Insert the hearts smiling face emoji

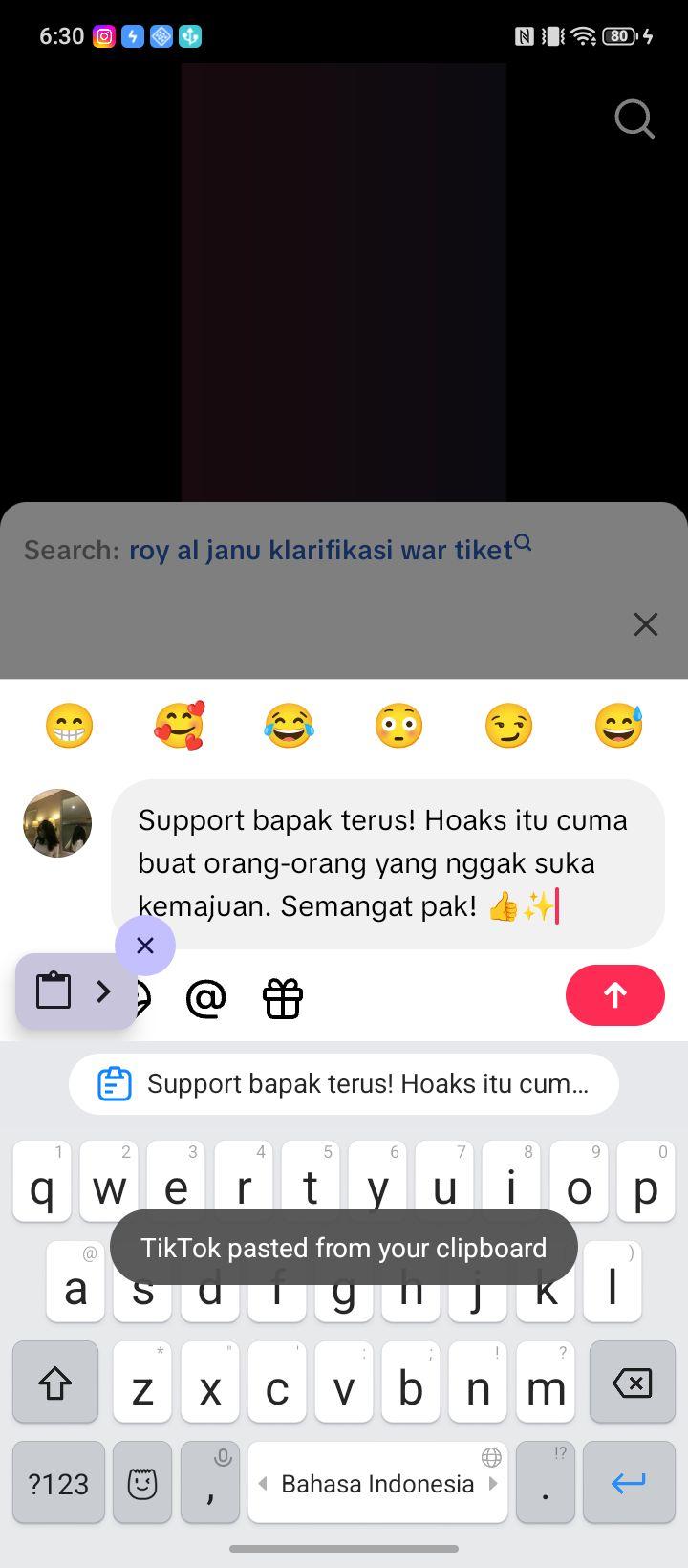point(180,725)
